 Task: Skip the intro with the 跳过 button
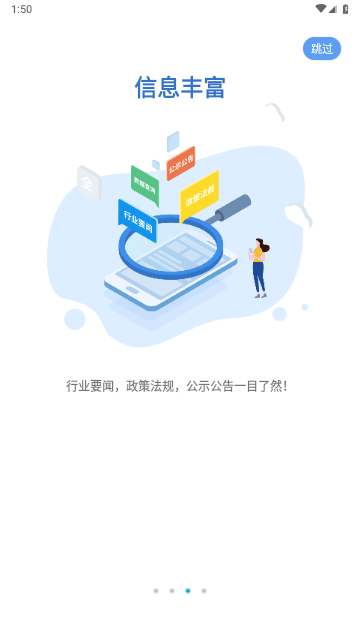point(322,49)
